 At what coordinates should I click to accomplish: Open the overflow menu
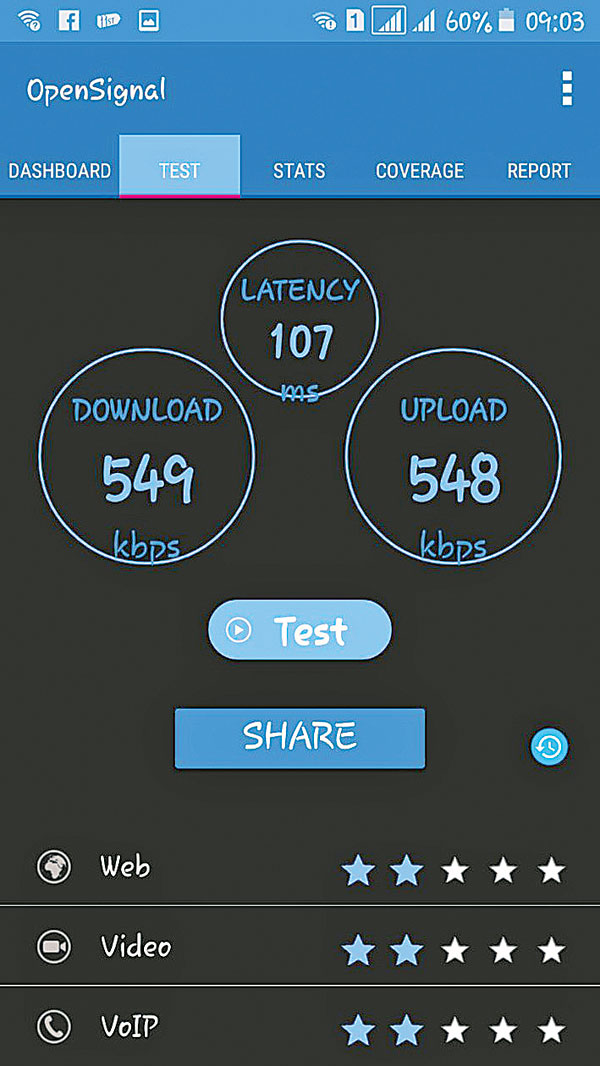point(567,89)
